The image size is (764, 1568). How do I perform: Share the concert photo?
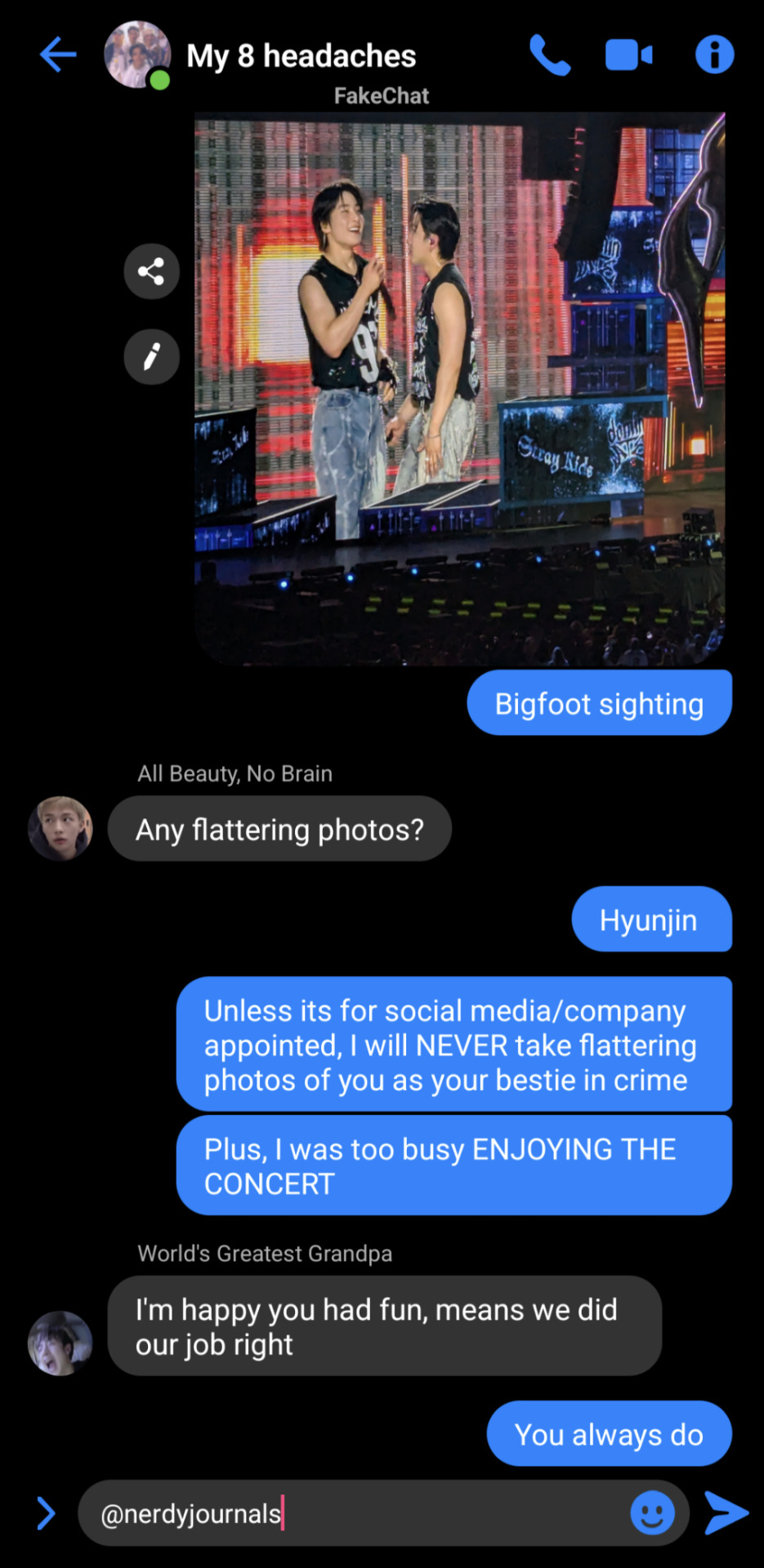pyautogui.click(x=151, y=271)
